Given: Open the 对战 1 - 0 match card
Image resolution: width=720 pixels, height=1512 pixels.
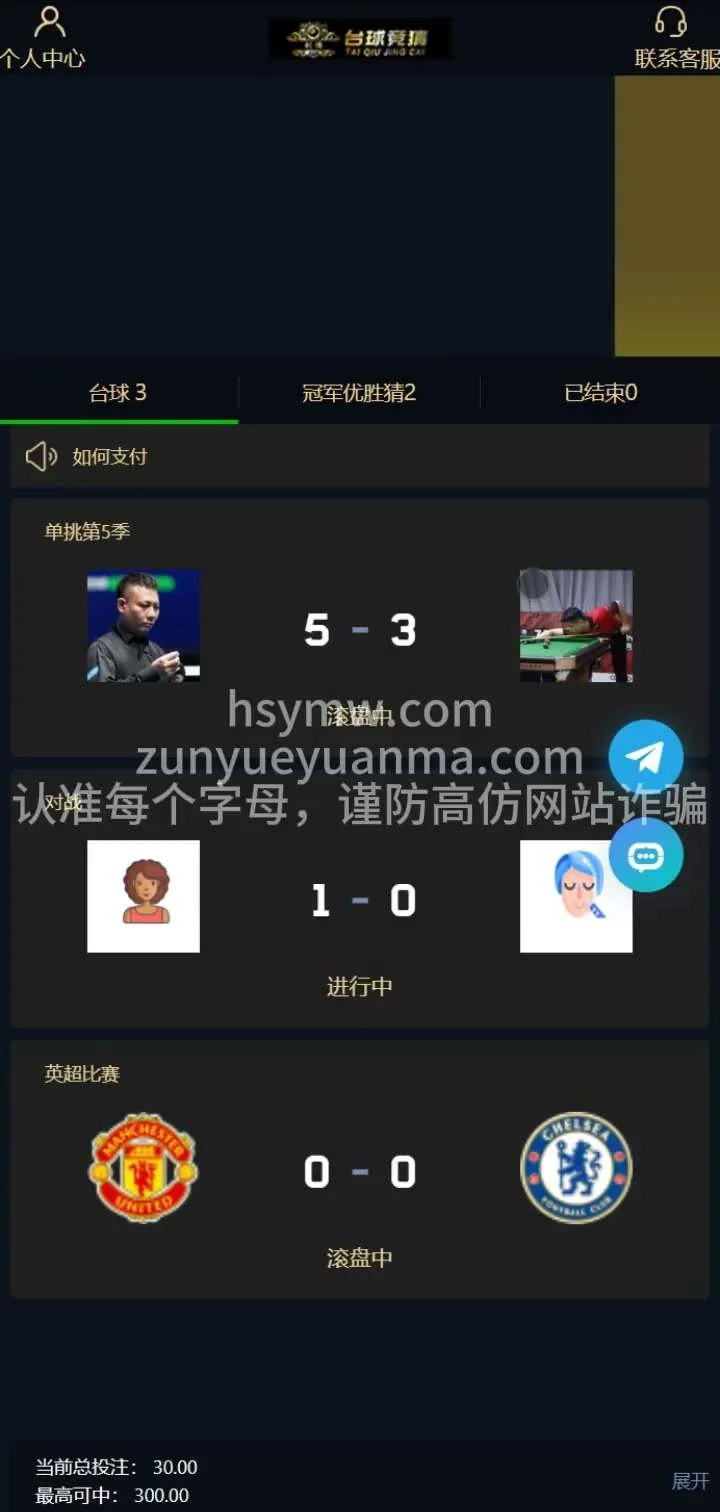Looking at the screenshot, I should (359, 900).
